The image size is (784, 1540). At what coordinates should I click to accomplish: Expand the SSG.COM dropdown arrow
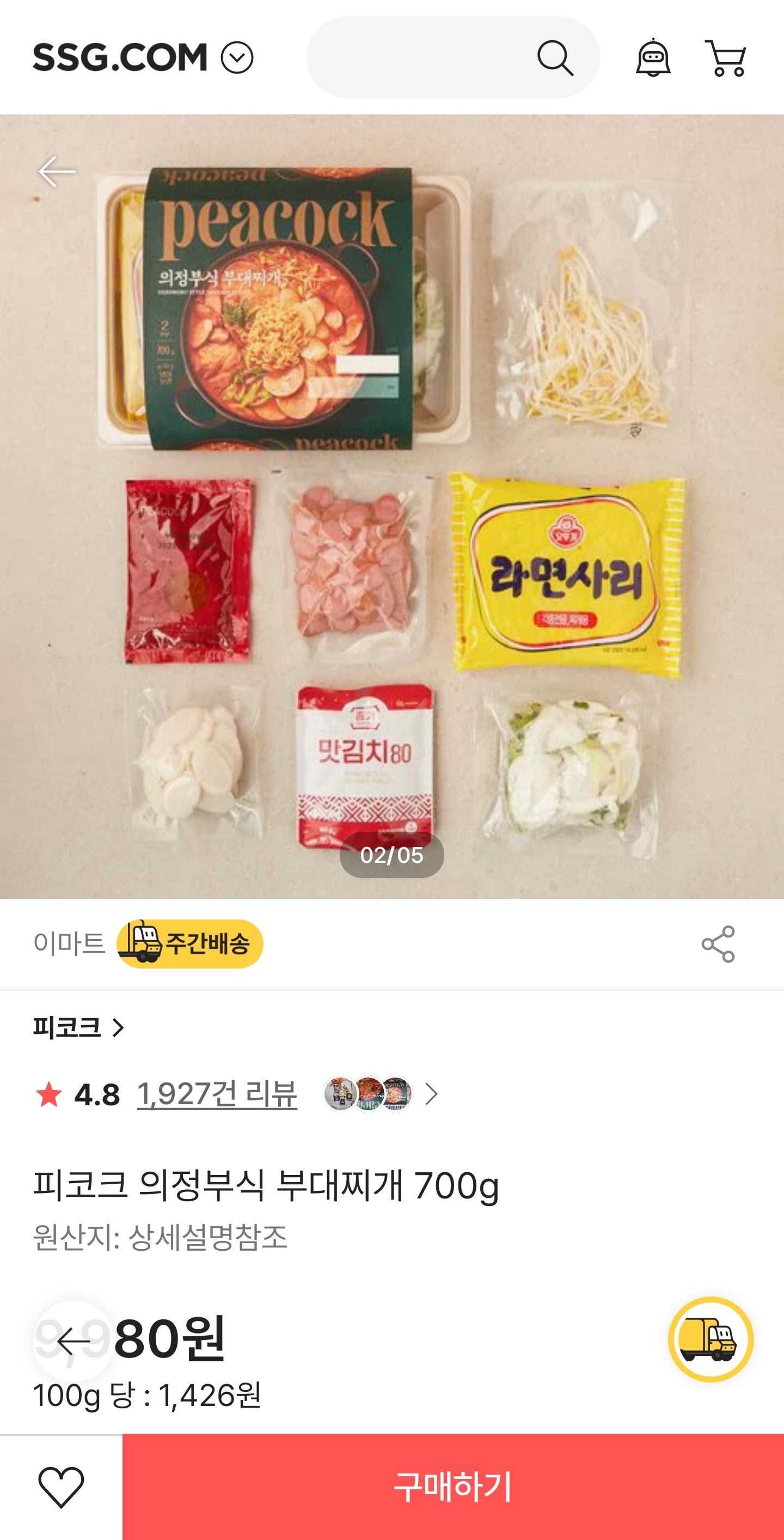click(237, 58)
